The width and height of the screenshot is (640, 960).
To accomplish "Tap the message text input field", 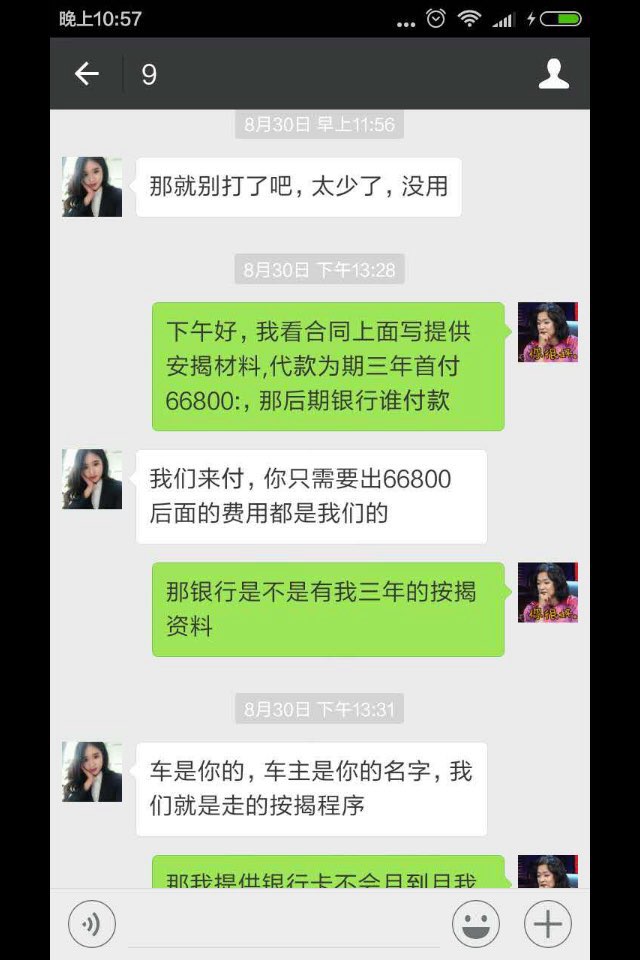I will point(284,924).
